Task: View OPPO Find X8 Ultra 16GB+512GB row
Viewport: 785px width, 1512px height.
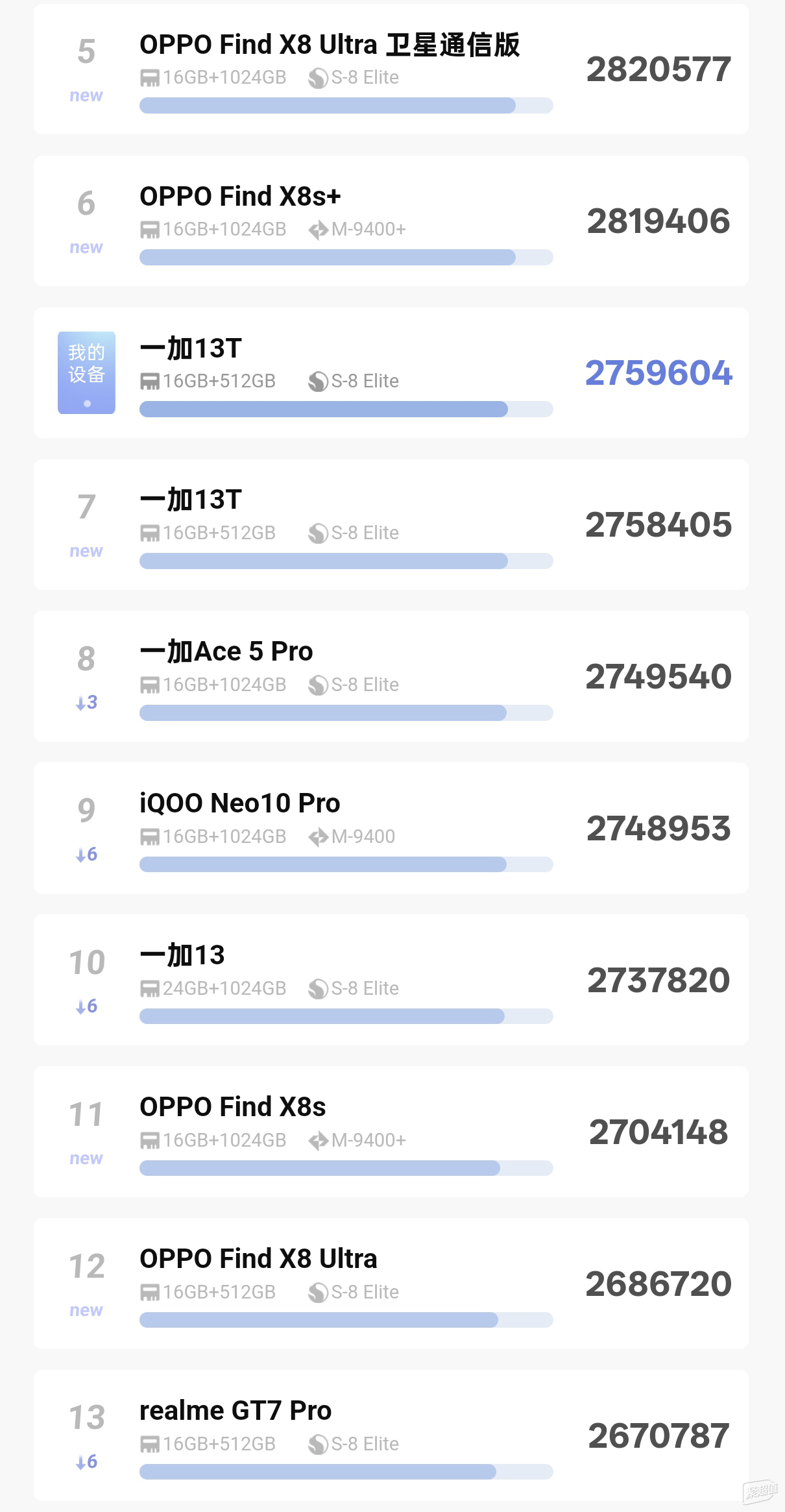Action: point(391,1284)
